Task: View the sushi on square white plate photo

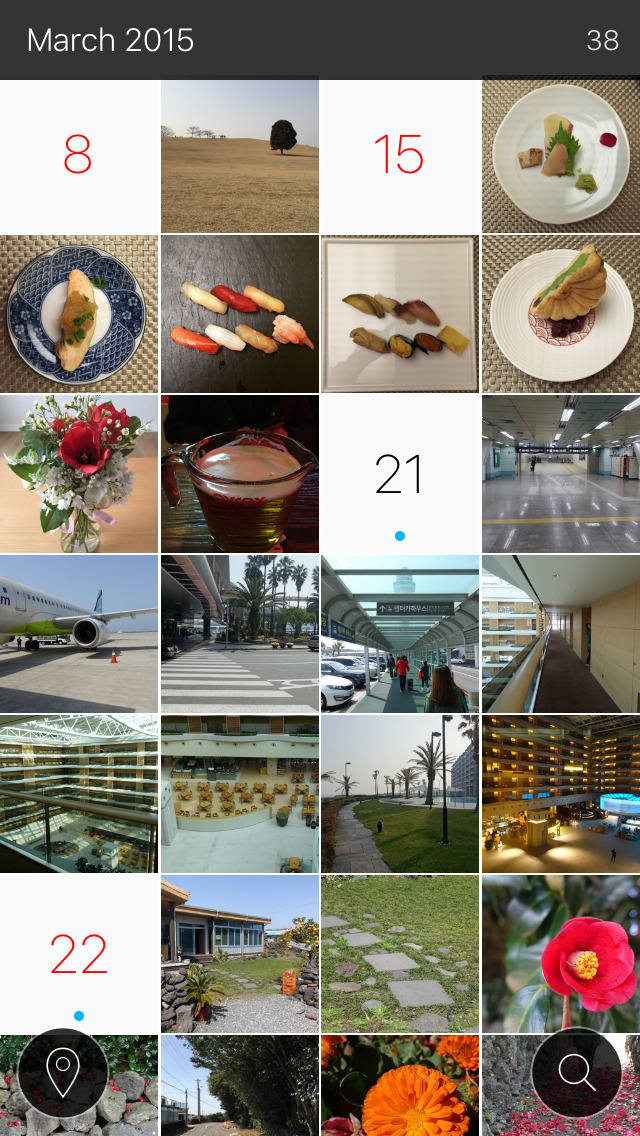Action: tap(400, 314)
